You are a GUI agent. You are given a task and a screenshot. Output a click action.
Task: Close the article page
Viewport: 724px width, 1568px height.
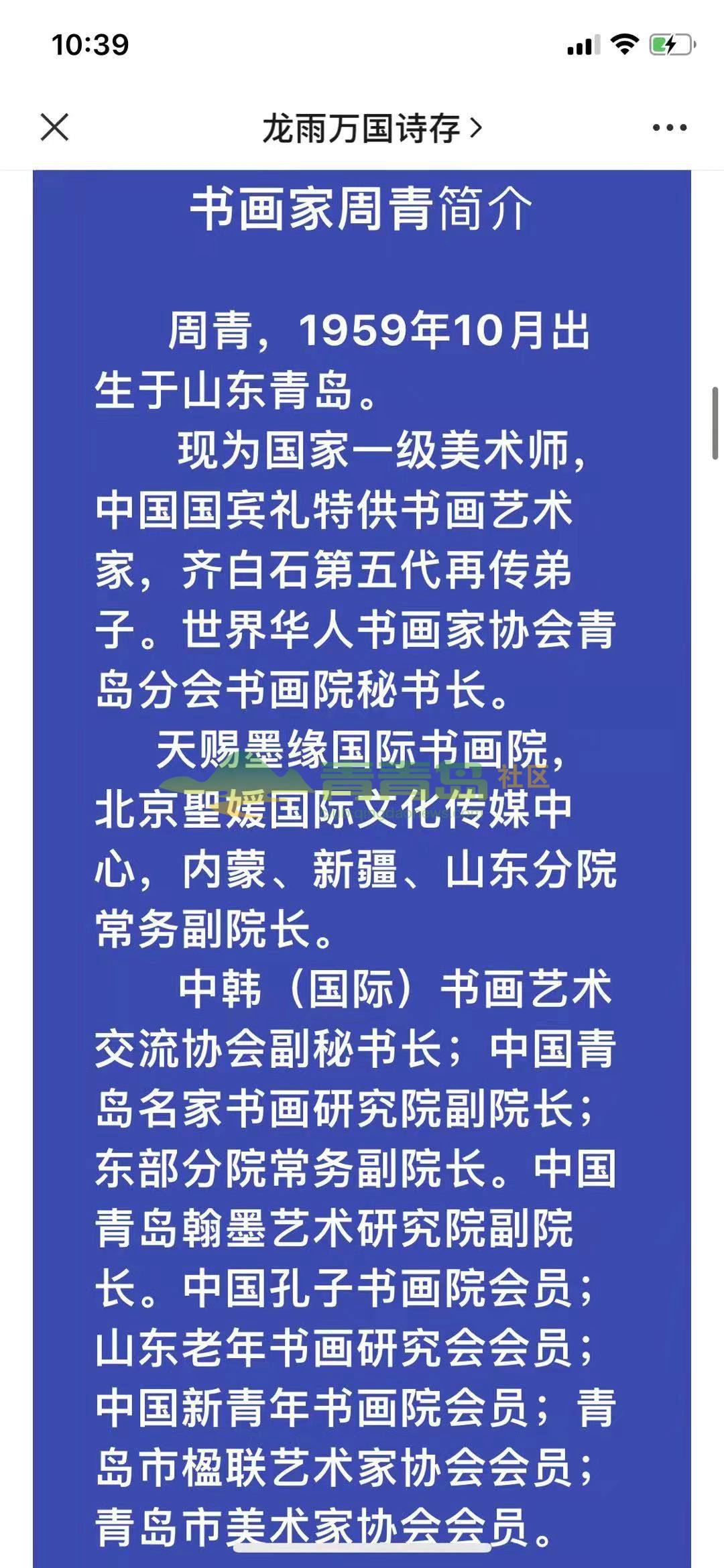click(x=54, y=127)
